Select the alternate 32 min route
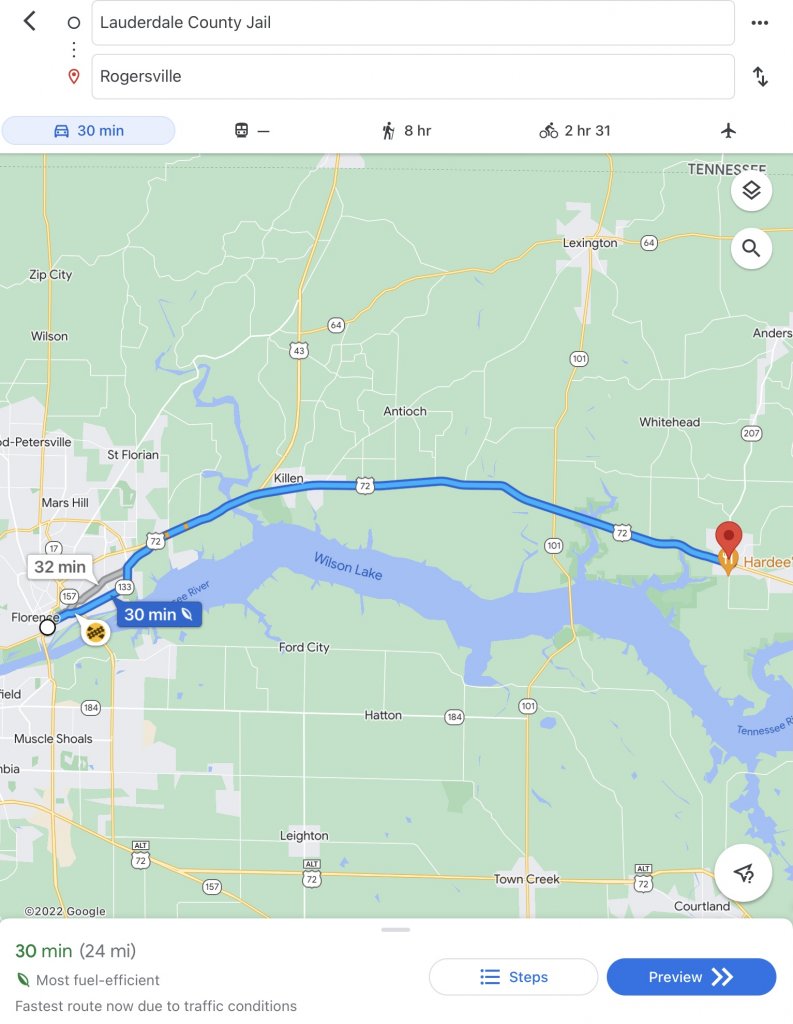 point(59,567)
